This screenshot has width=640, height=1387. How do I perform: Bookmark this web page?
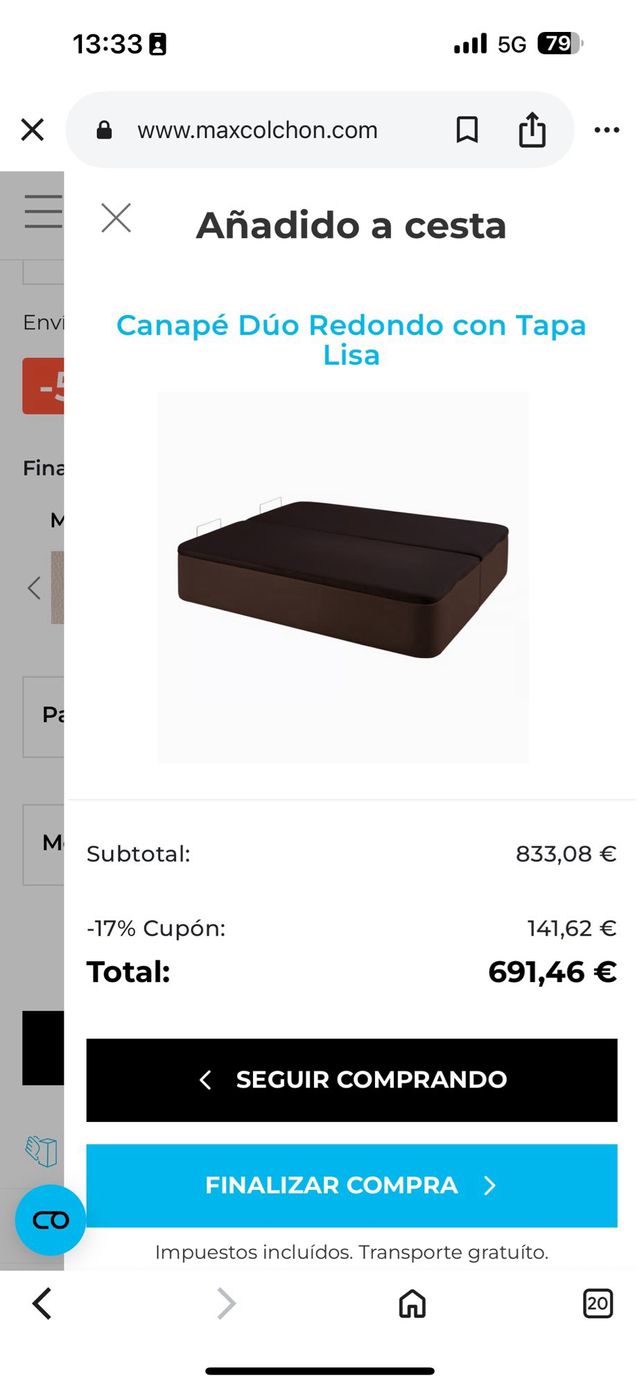pos(467,130)
